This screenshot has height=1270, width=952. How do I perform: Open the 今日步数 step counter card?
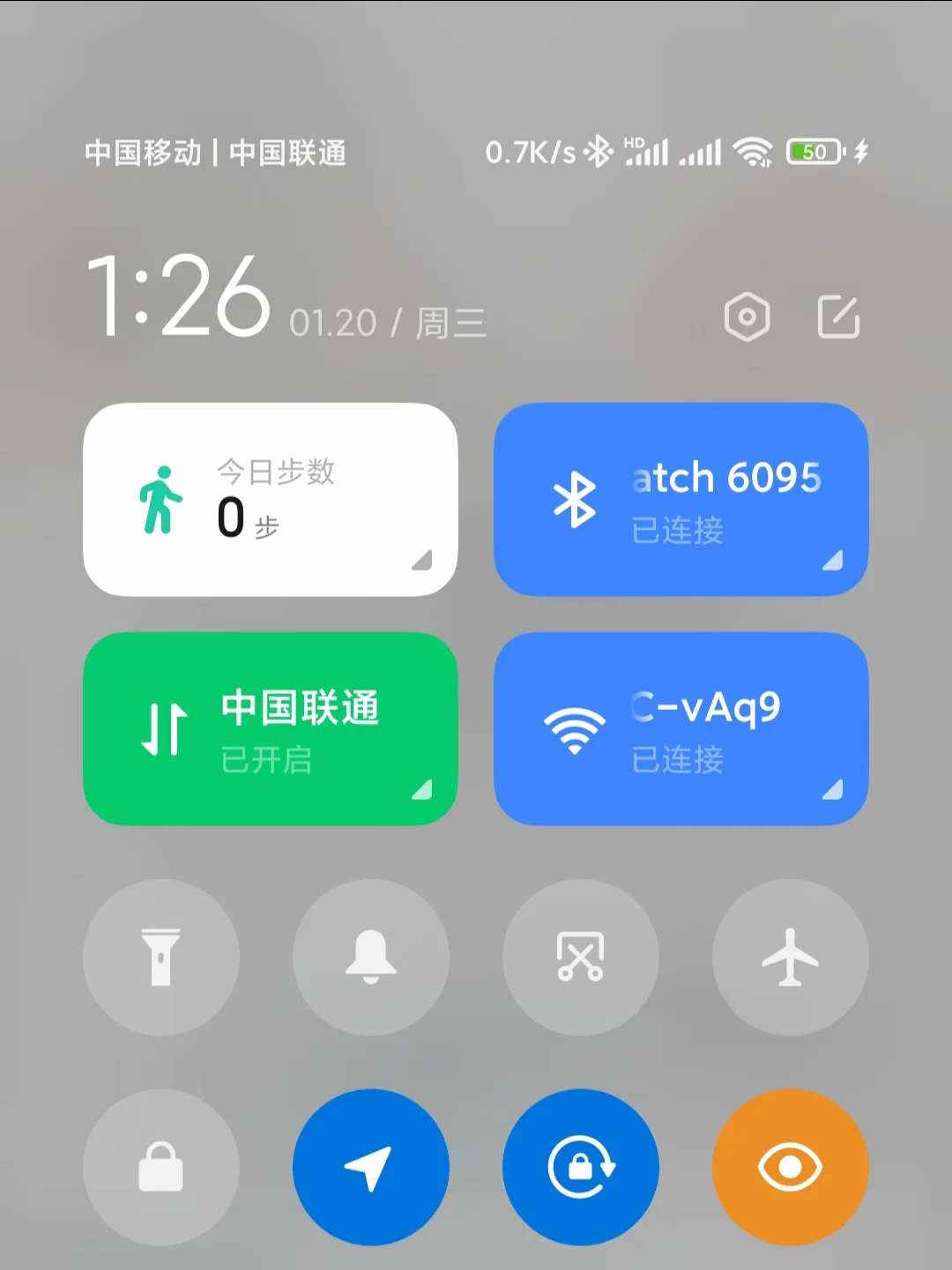click(271, 500)
